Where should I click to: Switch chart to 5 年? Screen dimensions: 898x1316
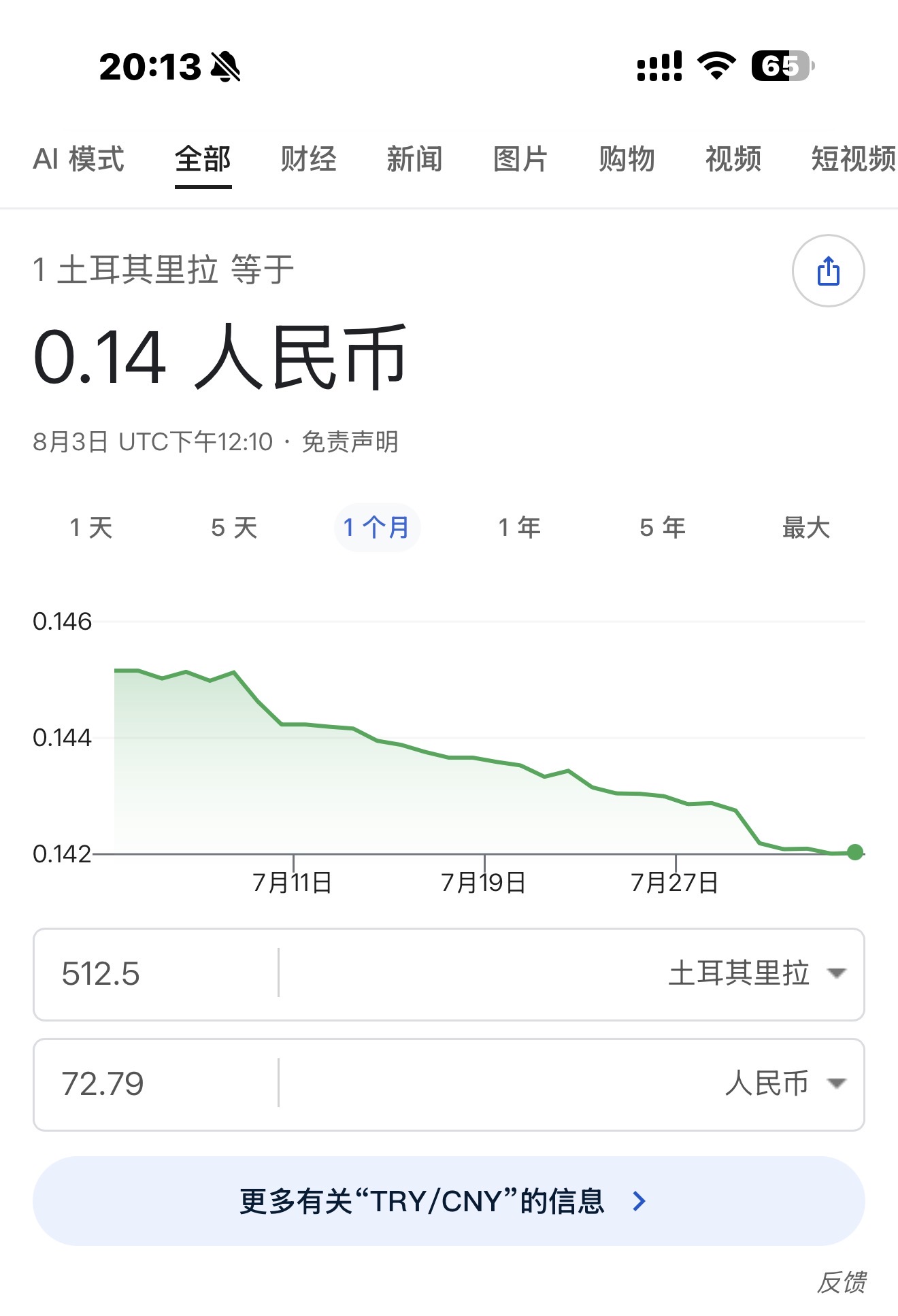pyautogui.click(x=663, y=527)
